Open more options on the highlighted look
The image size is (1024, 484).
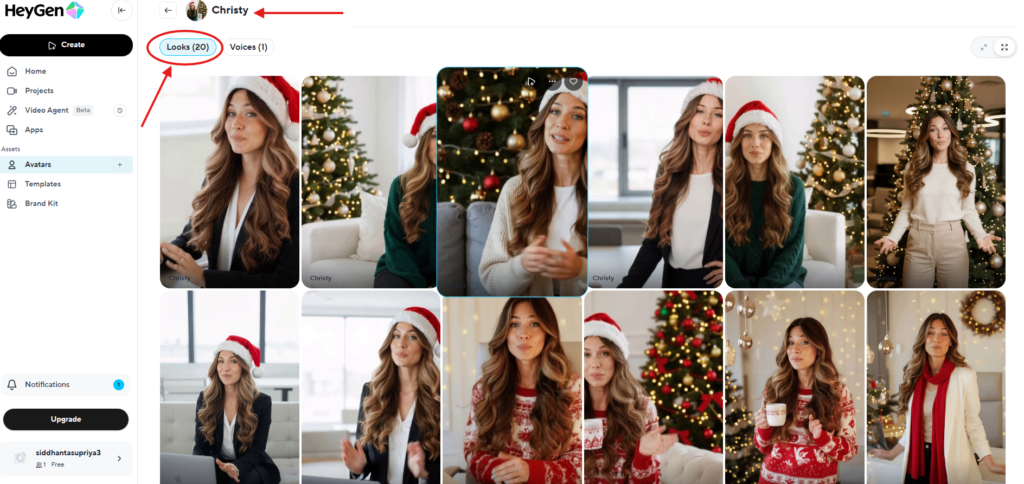pyautogui.click(x=552, y=82)
